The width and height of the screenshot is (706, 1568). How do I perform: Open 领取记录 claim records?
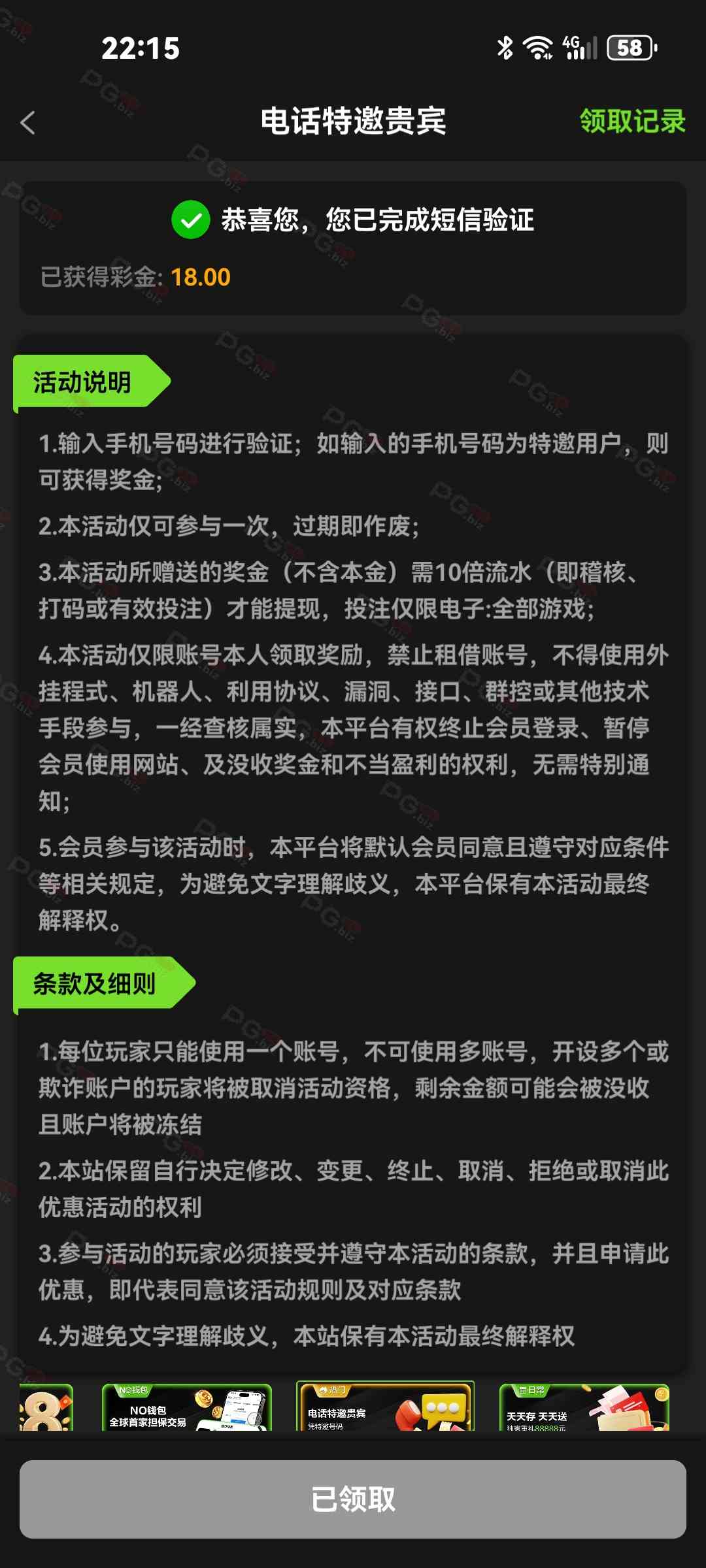[632, 122]
